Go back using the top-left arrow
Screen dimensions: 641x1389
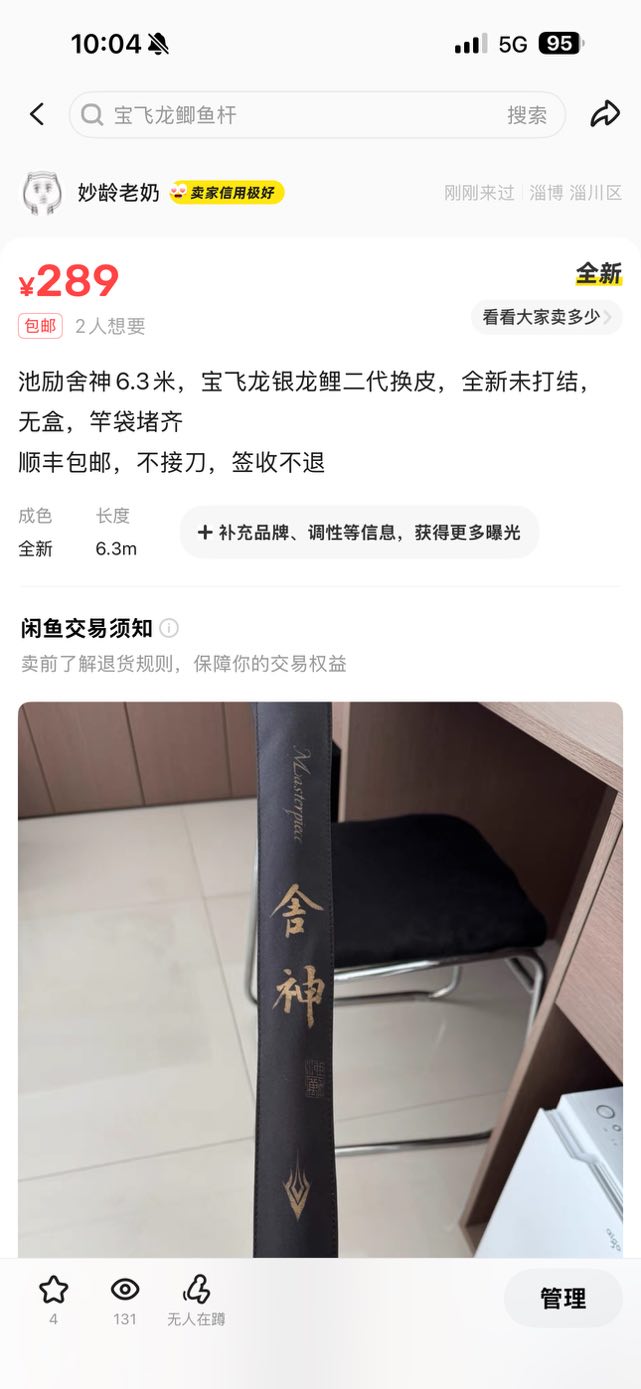37,115
